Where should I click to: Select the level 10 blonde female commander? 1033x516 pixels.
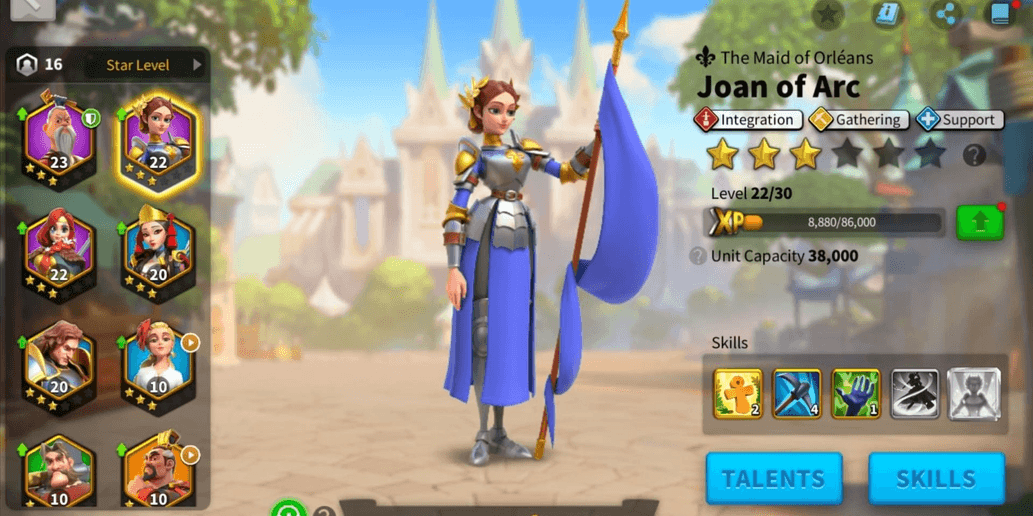(157, 362)
